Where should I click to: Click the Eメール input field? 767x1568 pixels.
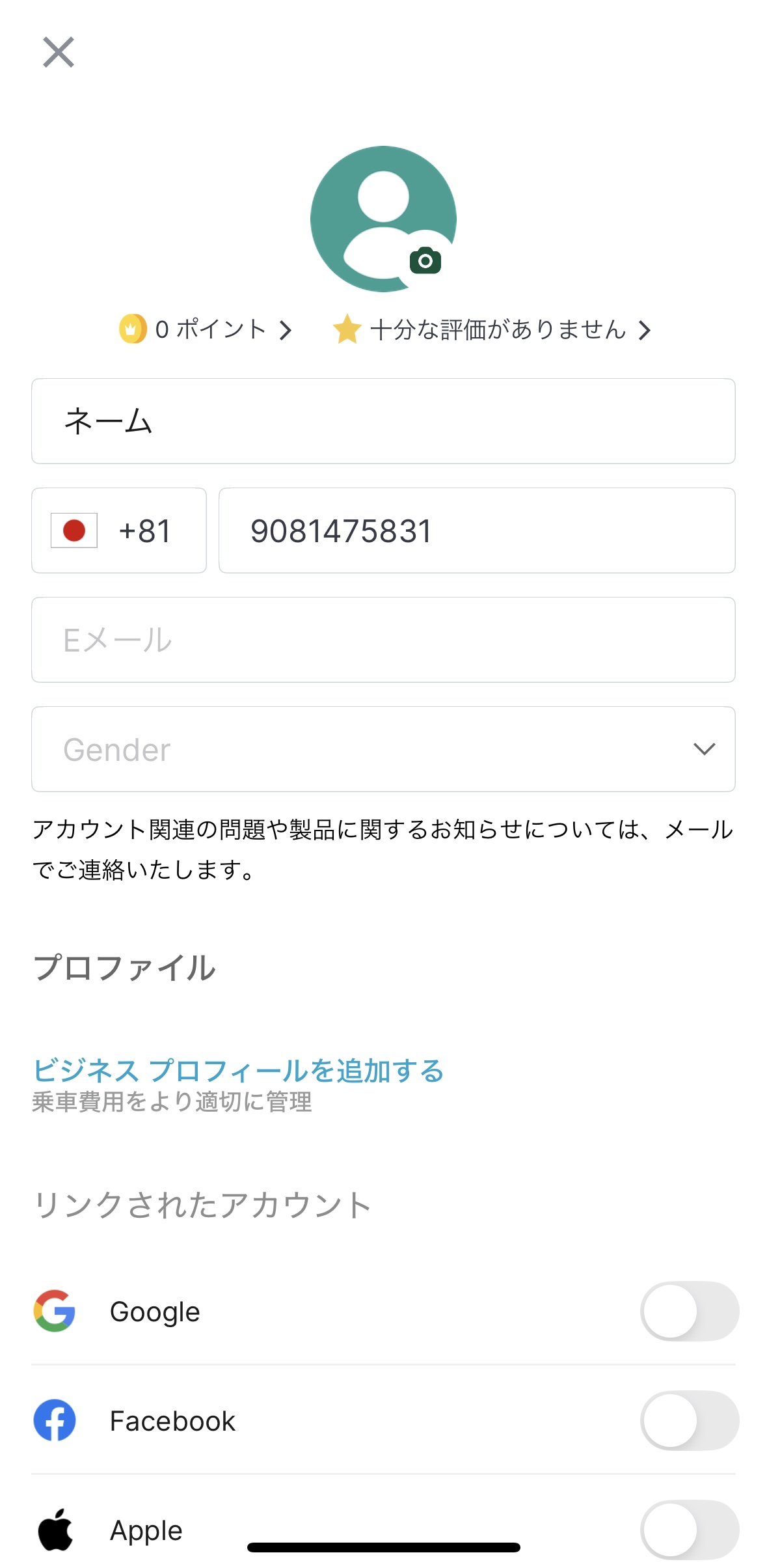[x=383, y=639]
